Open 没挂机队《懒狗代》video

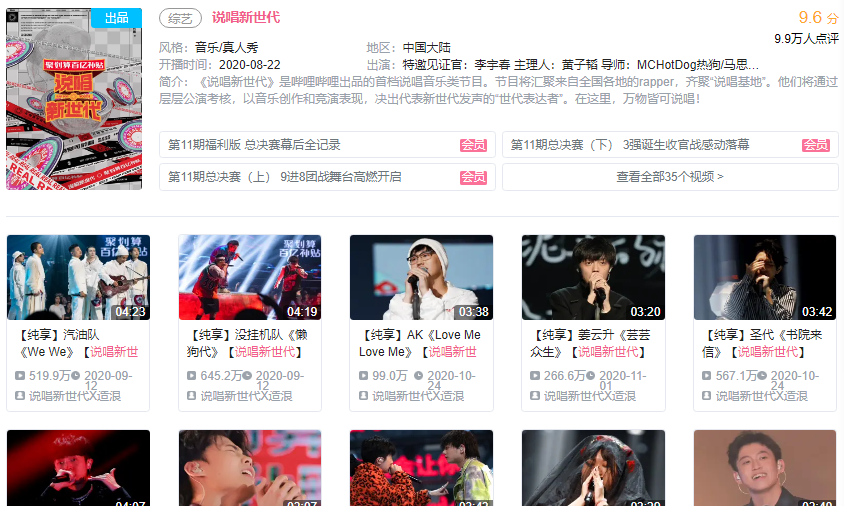(250, 277)
